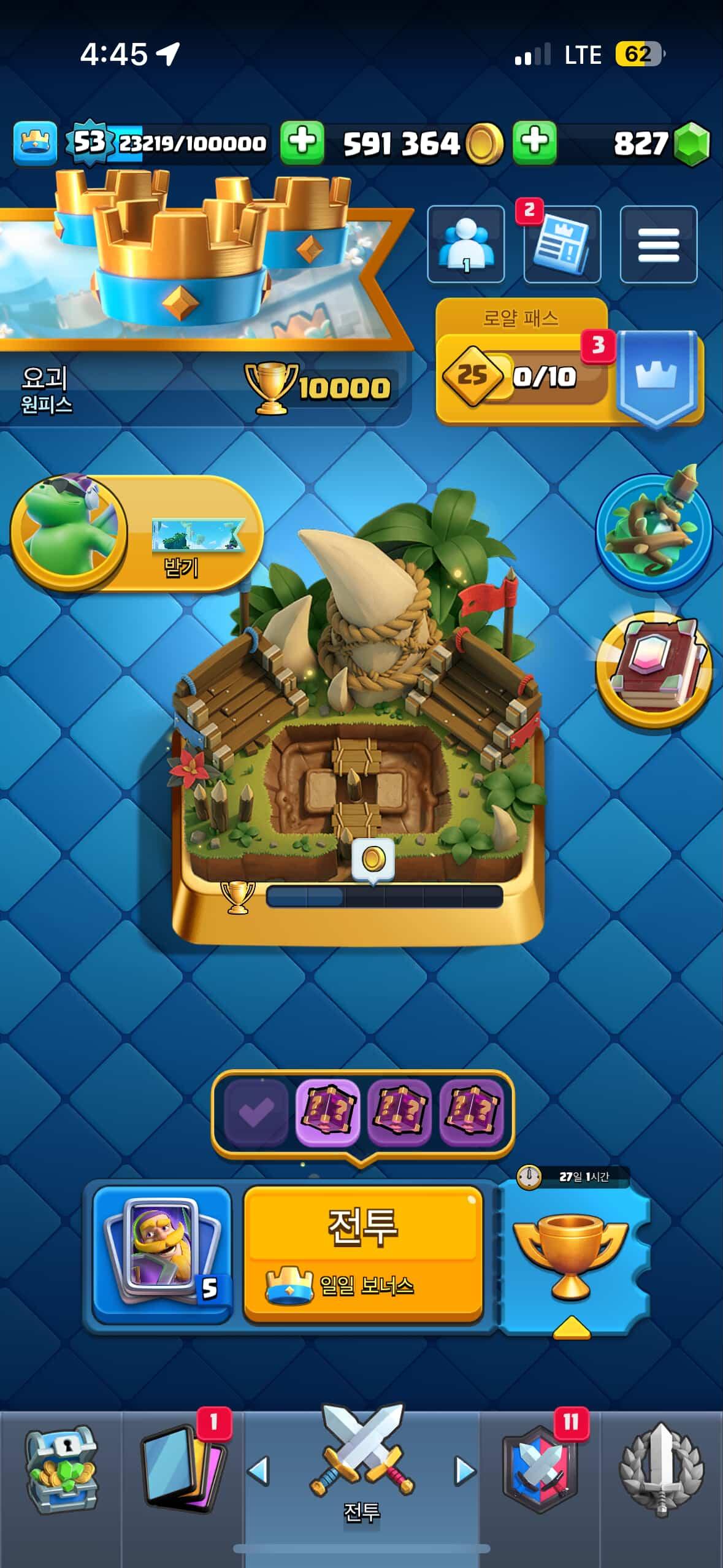723x1568 pixels.
Task: Open the player profile crown icon
Action: (x=35, y=142)
